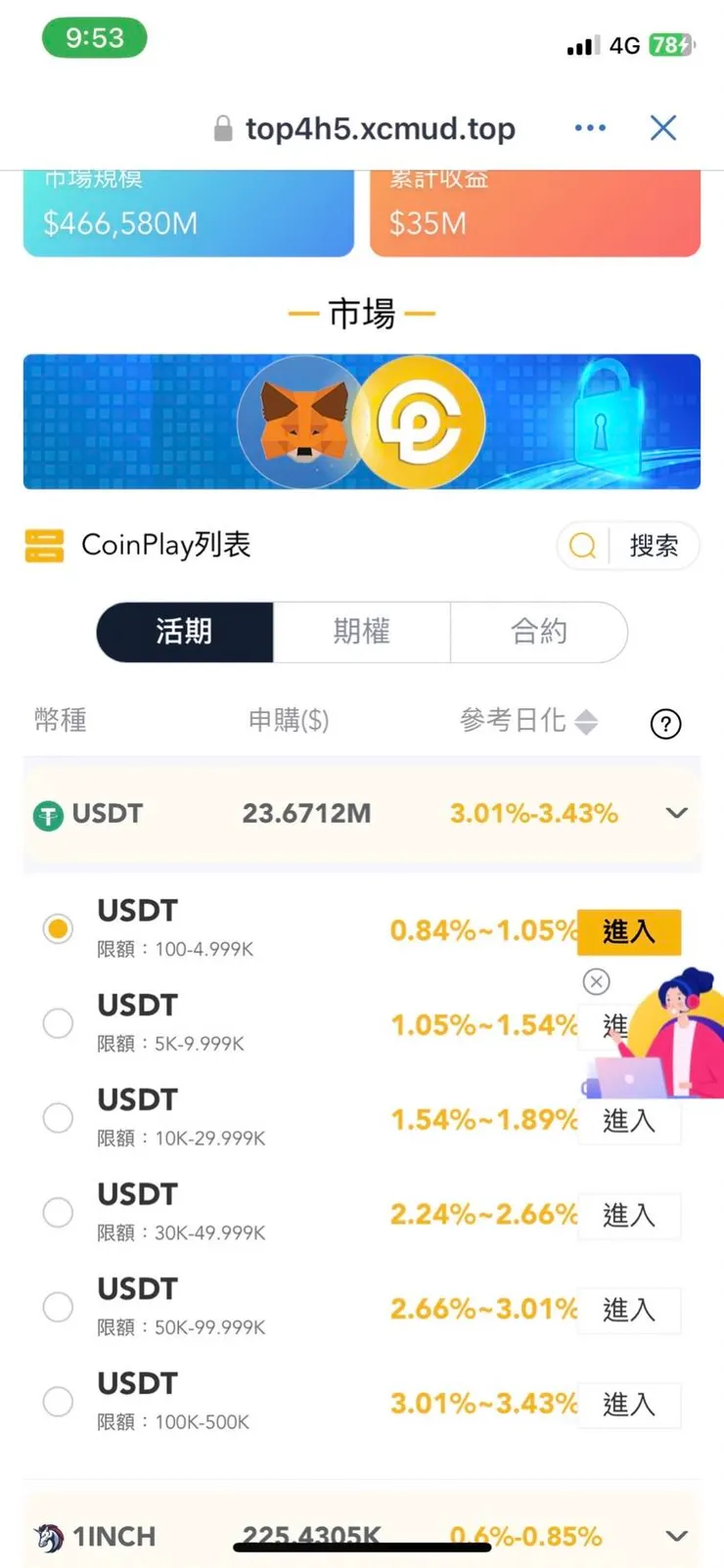Switch to the 合約 tab
Viewport: 724px width, 1568px height.
point(539,632)
